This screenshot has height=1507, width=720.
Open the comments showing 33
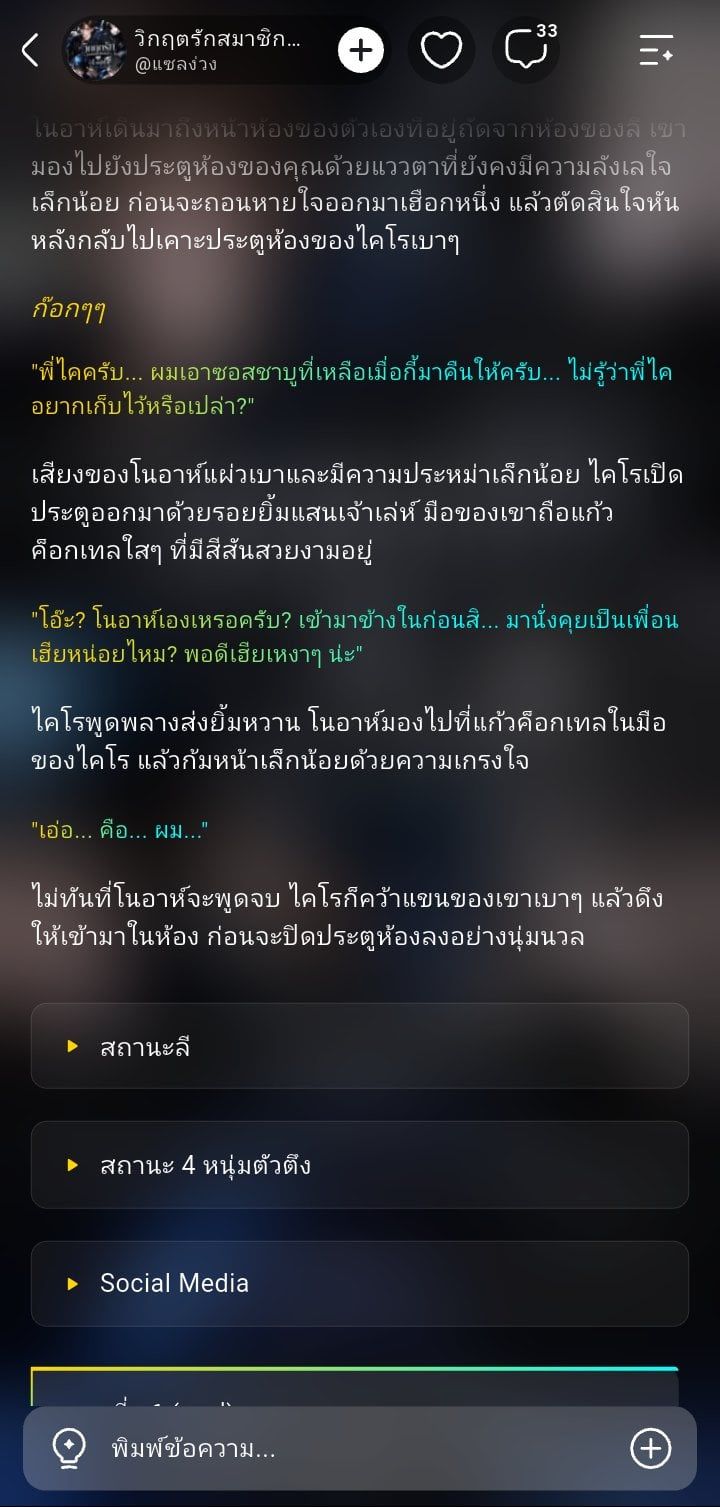526,50
